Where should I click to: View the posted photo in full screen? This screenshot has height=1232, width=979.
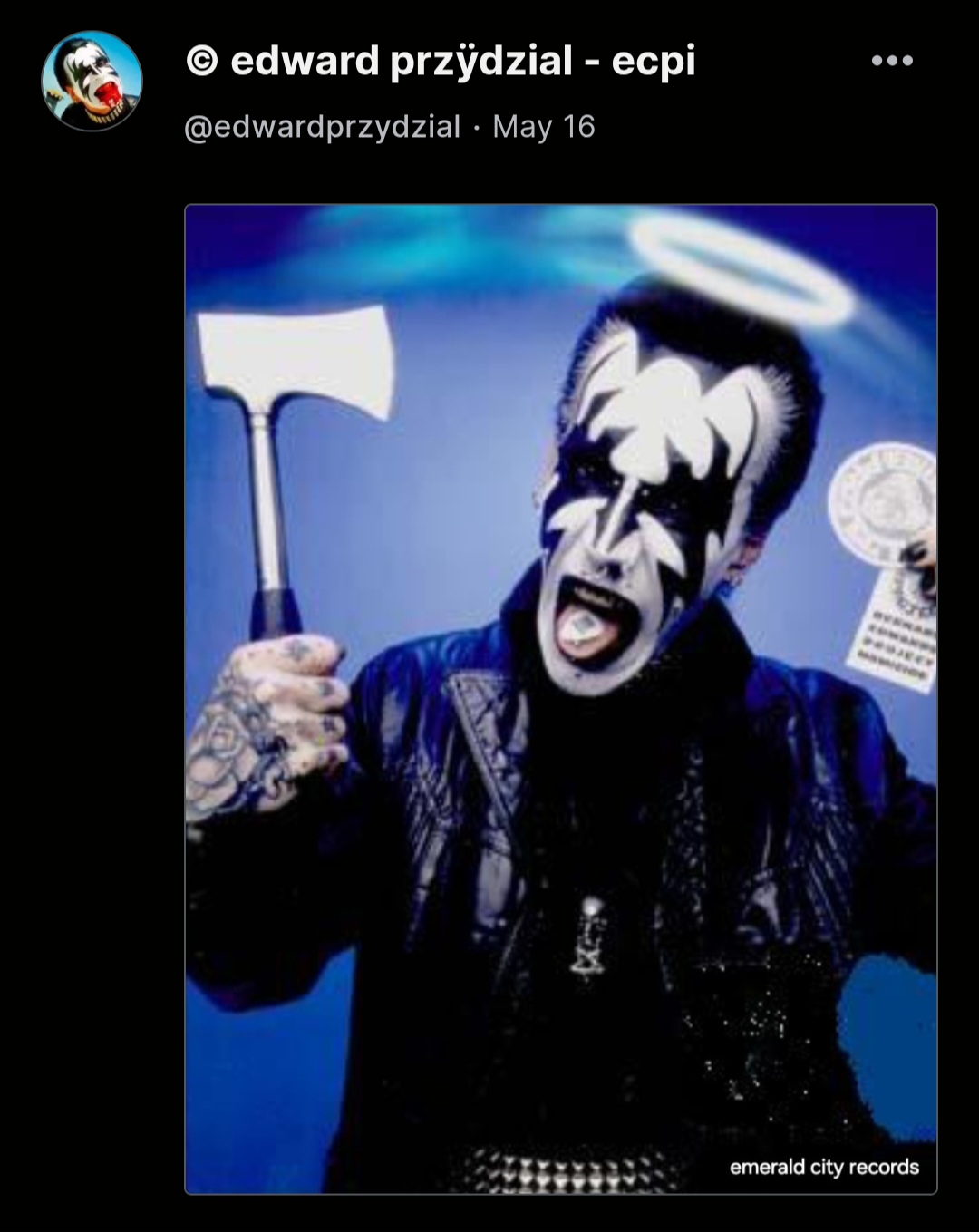point(560,698)
